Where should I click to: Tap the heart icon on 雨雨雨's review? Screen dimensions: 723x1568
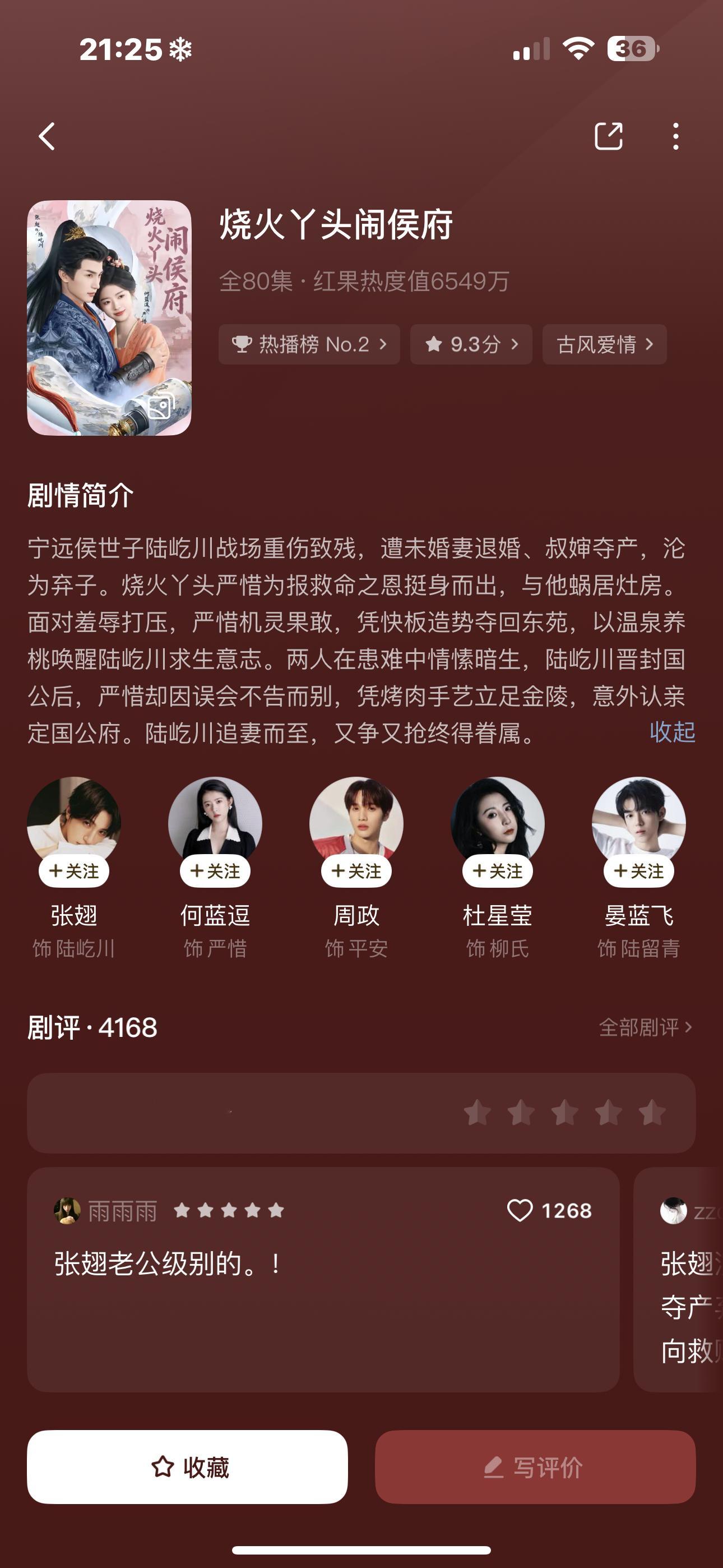[522, 1210]
